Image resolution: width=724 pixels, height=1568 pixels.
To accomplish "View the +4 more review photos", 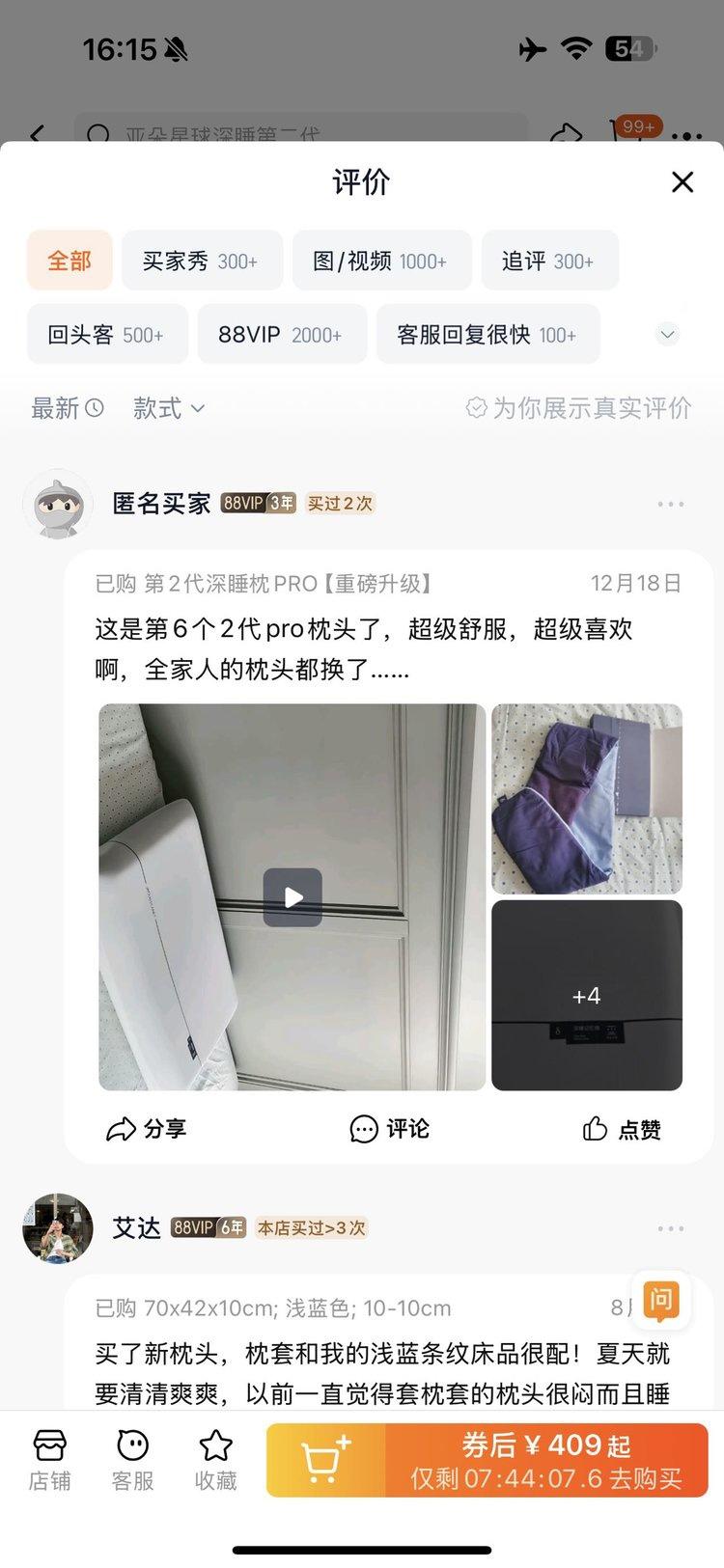I will 587,995.
